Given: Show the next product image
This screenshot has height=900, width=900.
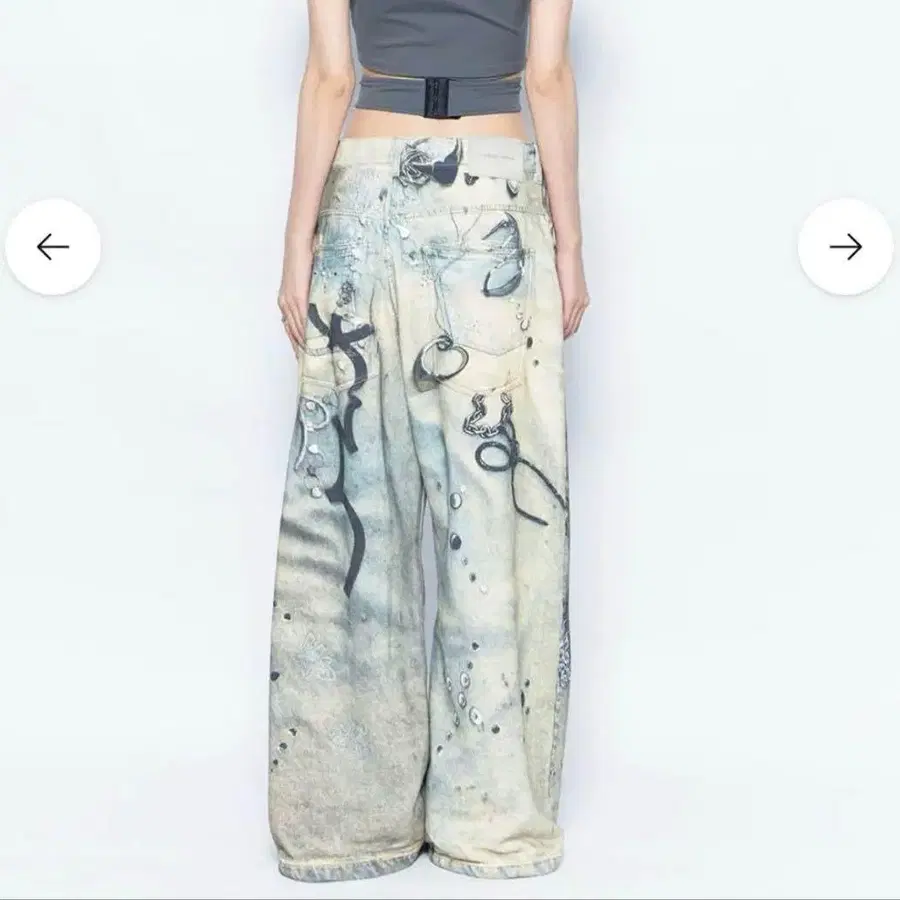Looking at the screenshot, I should coord(845,247).
